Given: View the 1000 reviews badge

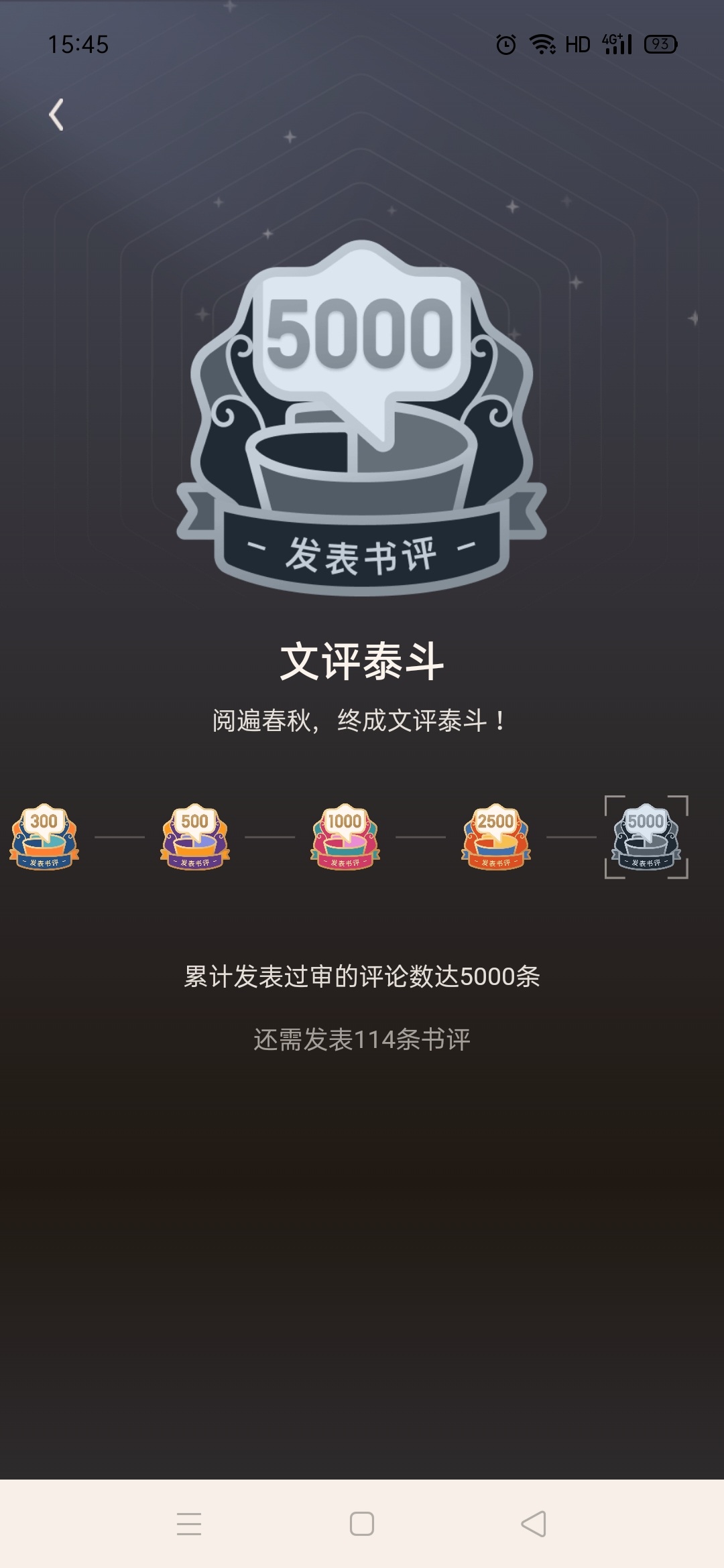Looking at the screenshot, I should [345, 837].
